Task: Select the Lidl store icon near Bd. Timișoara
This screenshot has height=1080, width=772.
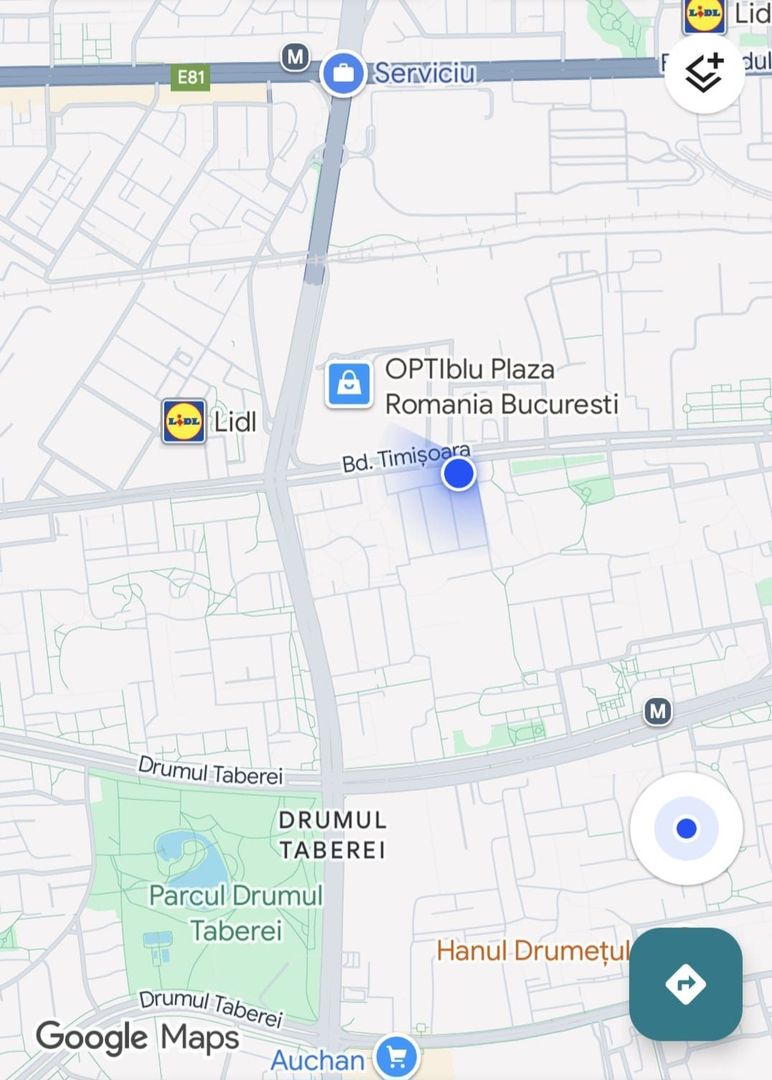Action: point(183,421)
